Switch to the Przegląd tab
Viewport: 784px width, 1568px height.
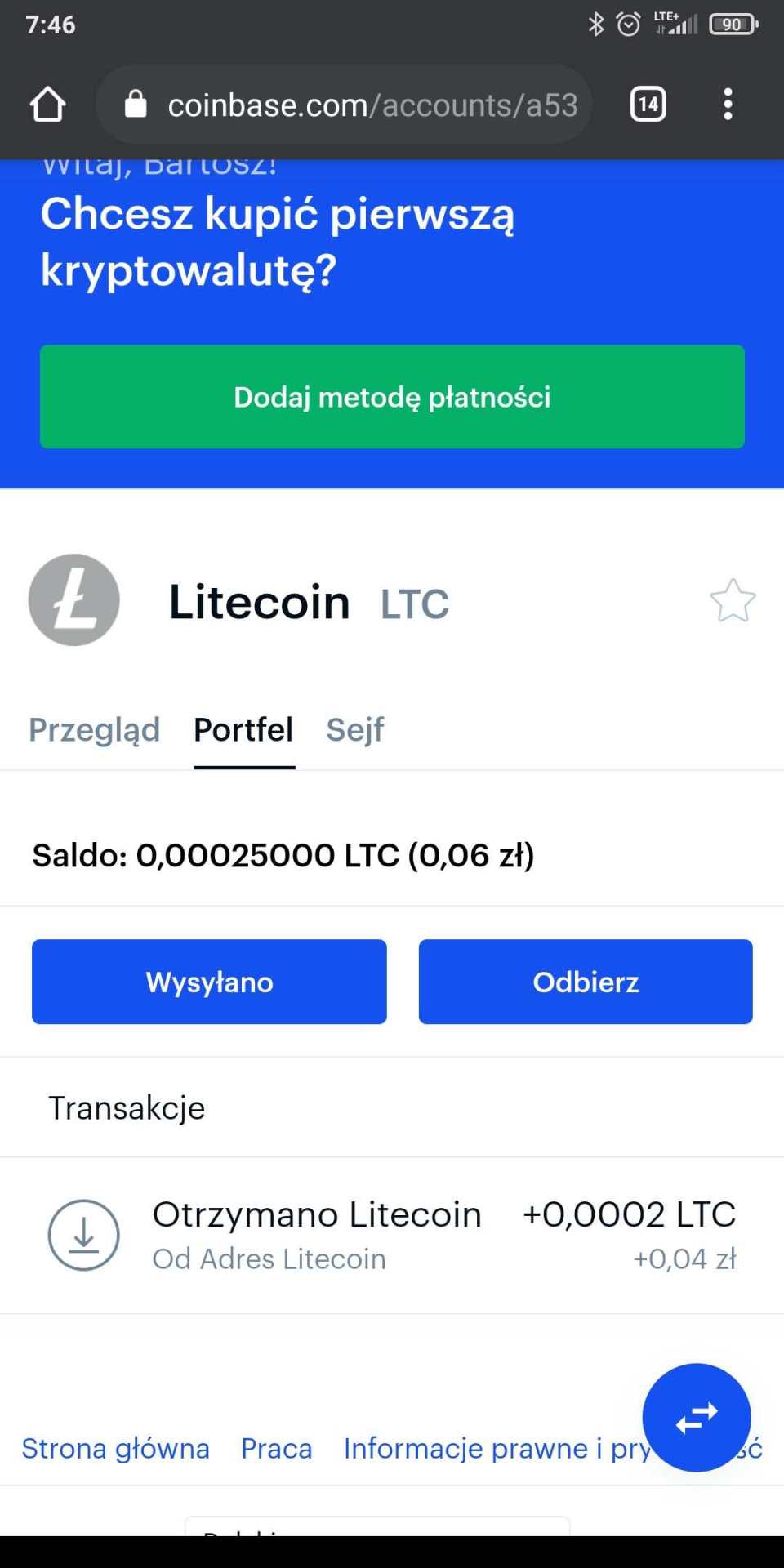pos(94,729)
